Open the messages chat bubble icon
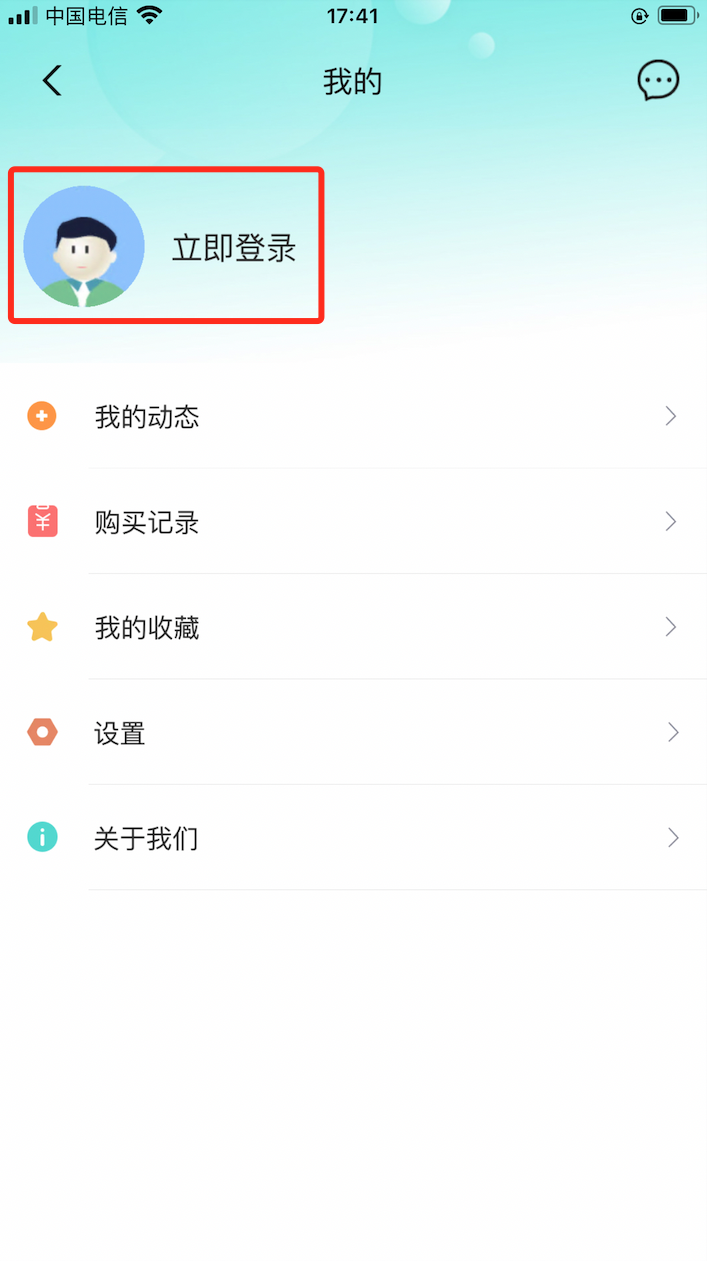Image resolution: width=707 pixels, height=1261 pixels. (658, 81)
